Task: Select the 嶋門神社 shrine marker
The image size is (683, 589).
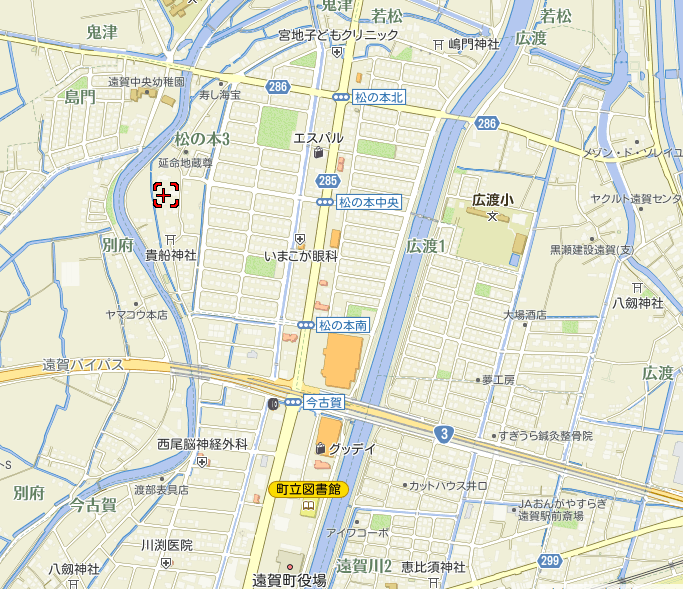Action: click(x=439, y=44)
